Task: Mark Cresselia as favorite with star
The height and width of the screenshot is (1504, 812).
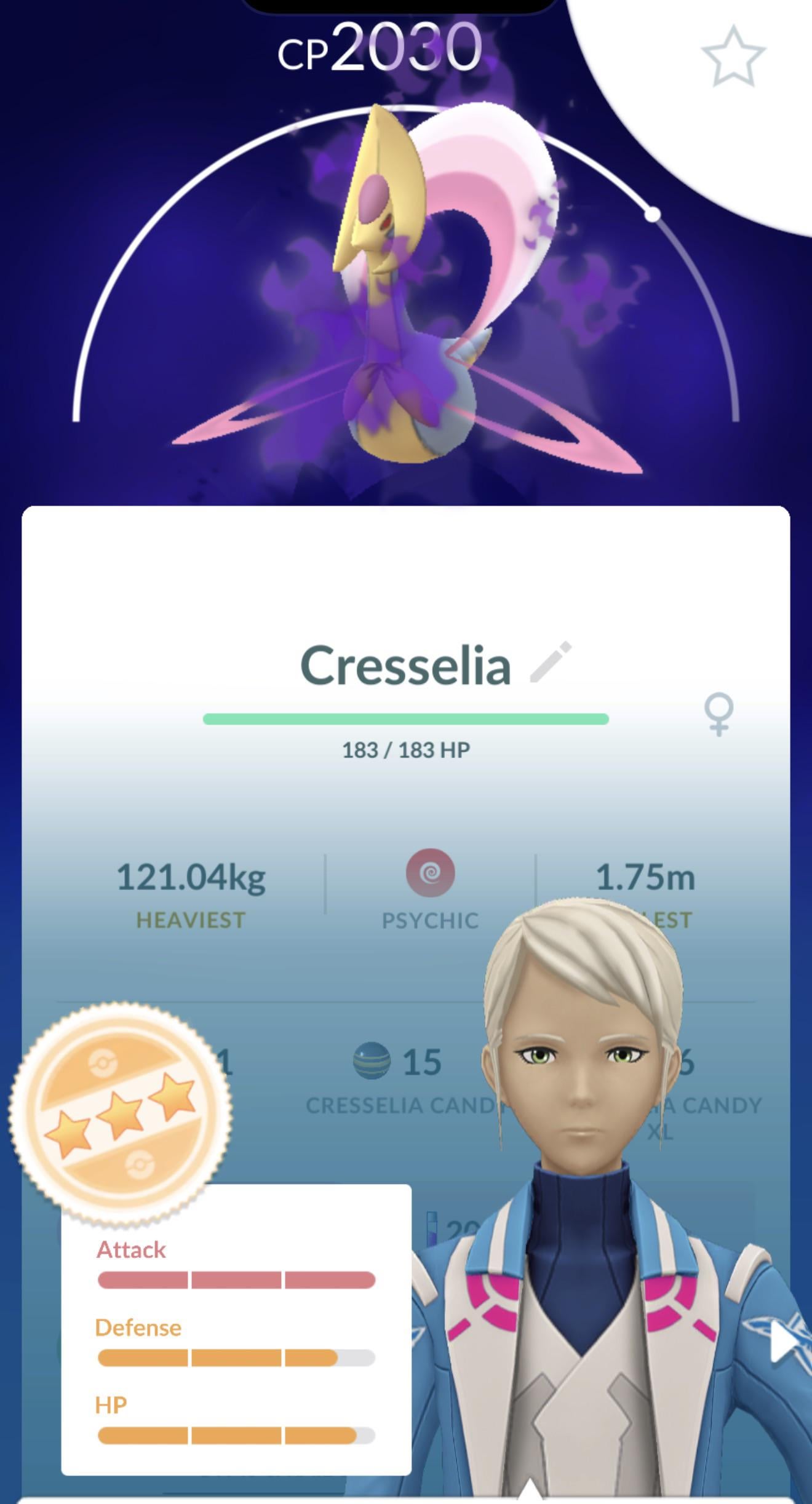Action: (x=733, y=55)
